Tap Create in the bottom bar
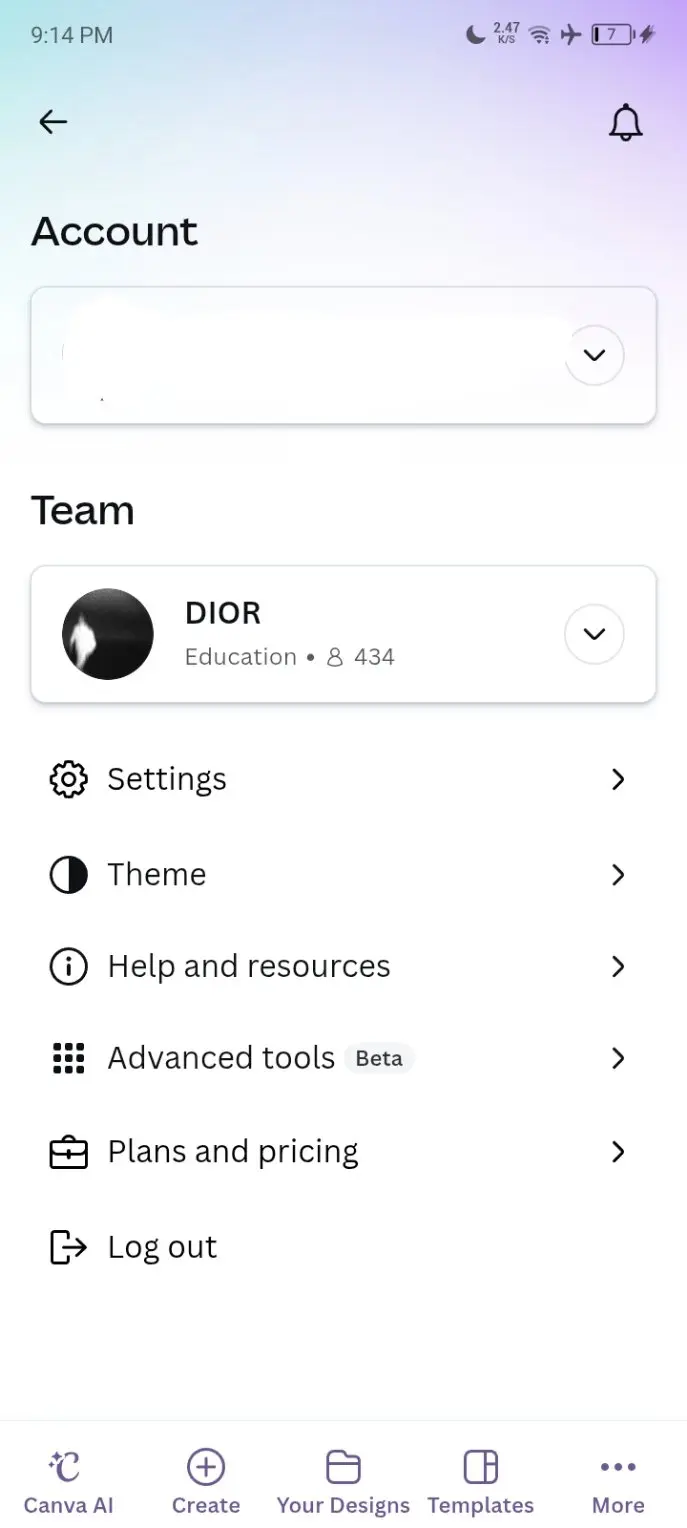Image resolution: width=687 pixels, height=1528 pixels. click(206, 1482)
